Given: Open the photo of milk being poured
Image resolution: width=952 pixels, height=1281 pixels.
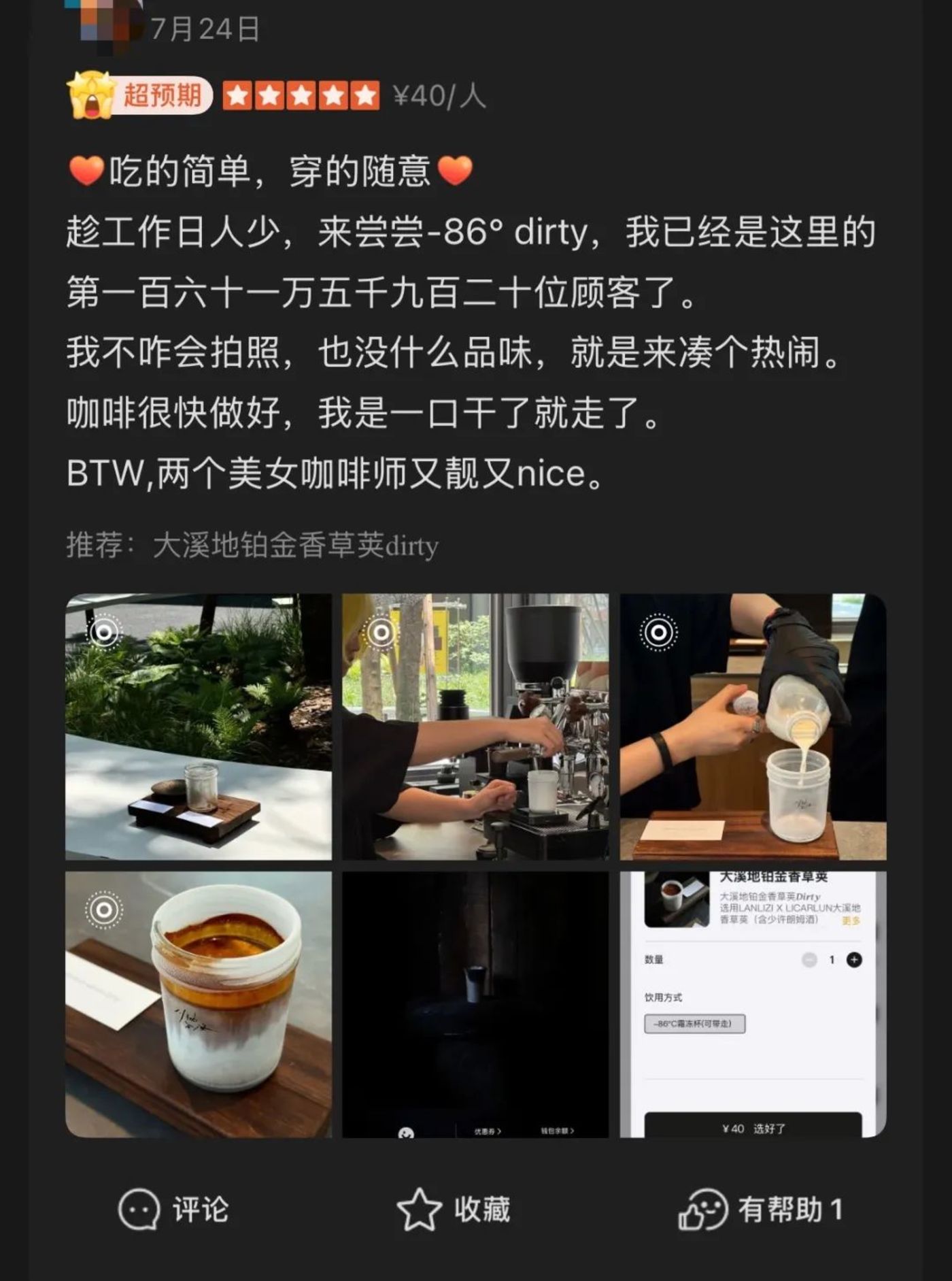Looking at the screenshot, I should click(753, 727).
